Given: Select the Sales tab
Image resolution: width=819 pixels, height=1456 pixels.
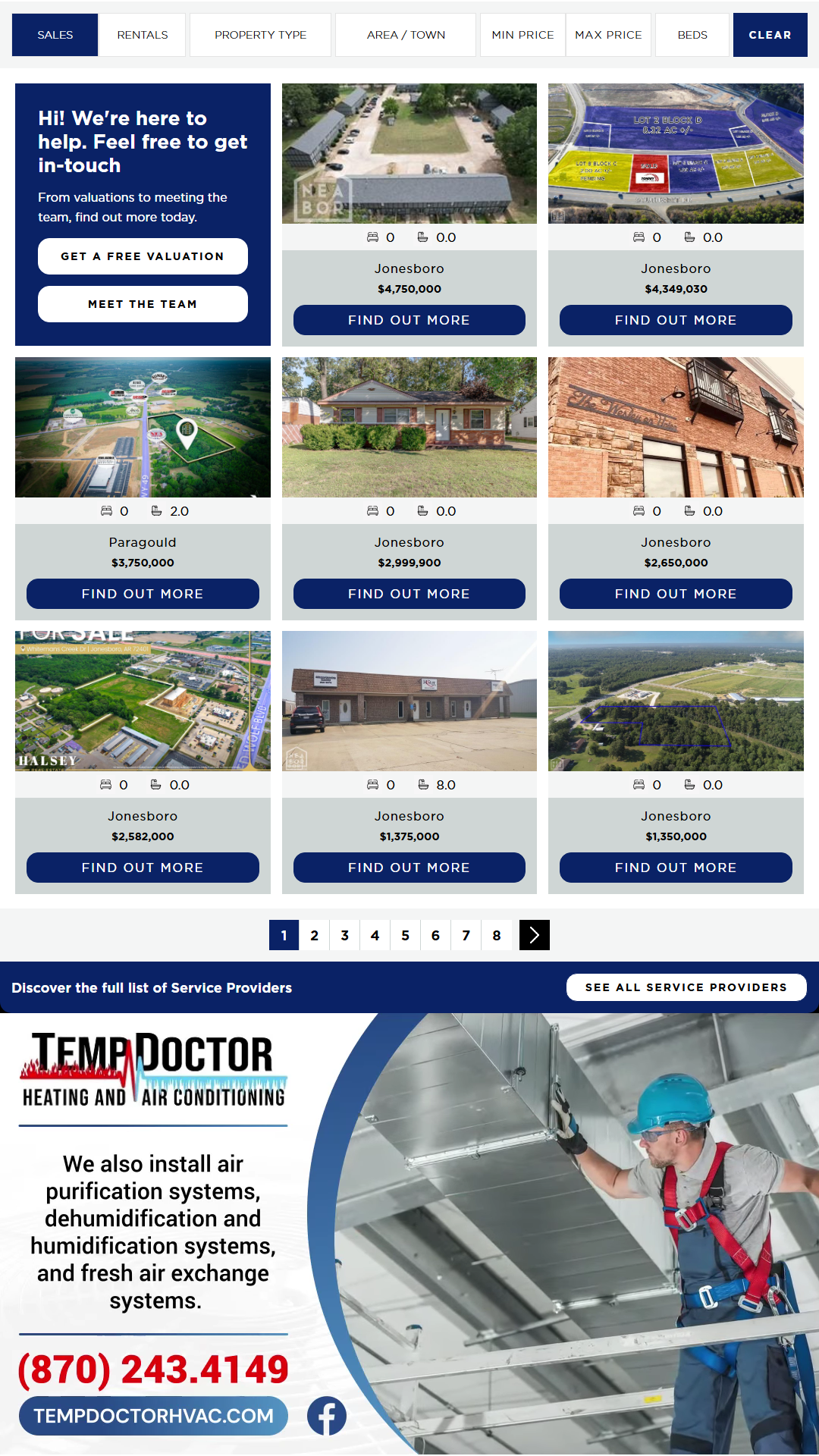Looking at the screenshot, I should point(55,35).
